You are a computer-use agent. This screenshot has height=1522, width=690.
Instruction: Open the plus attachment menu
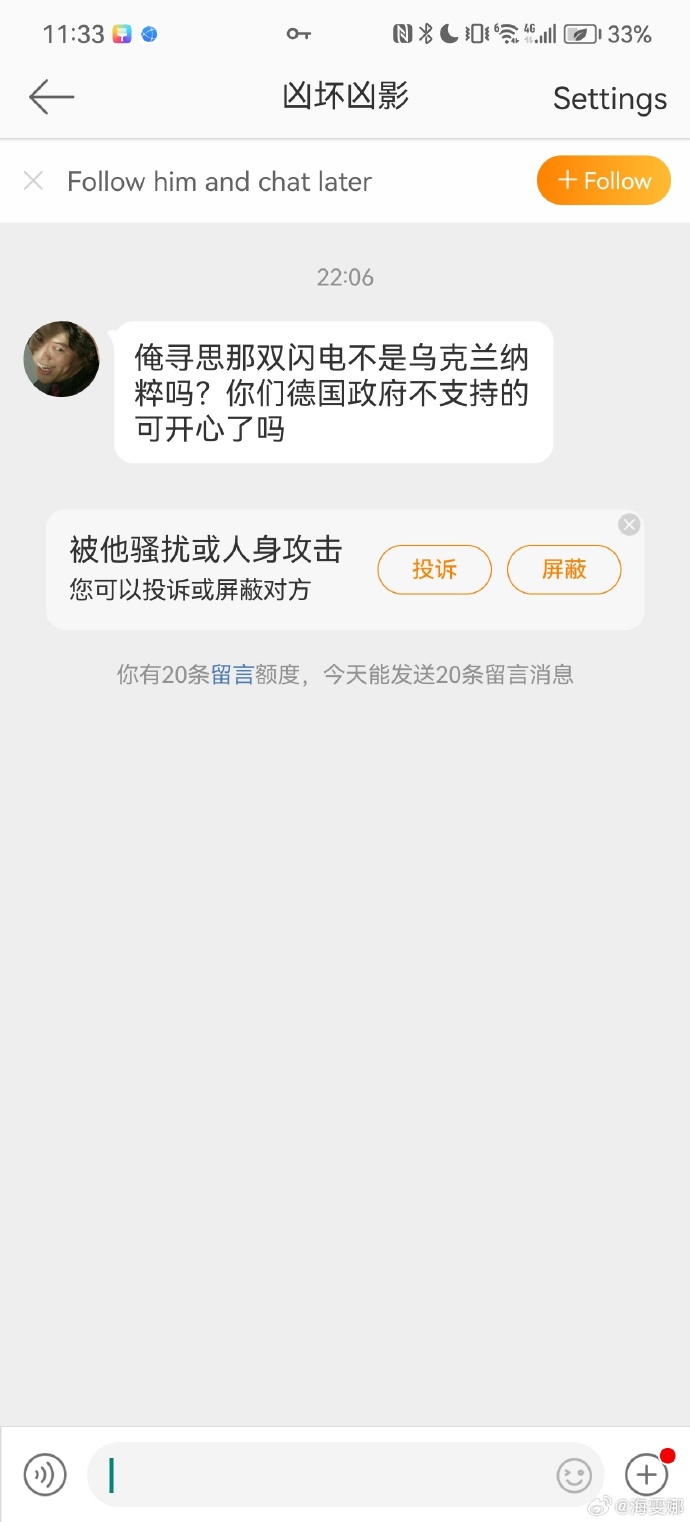click(646, 1474)
